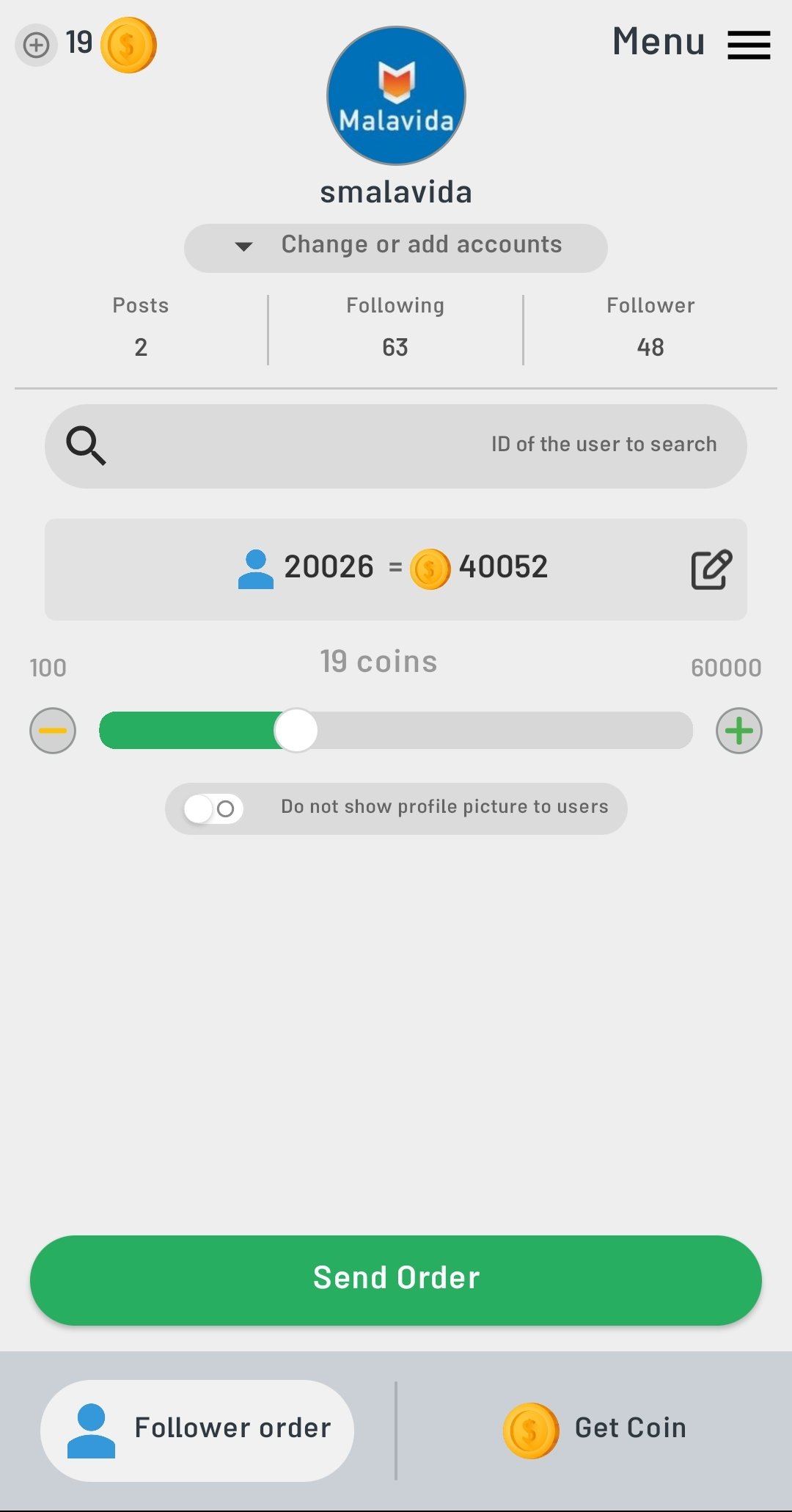Submit with the Send Order button
This screenshot has width=792, height=1512.
coord(396,1280)
